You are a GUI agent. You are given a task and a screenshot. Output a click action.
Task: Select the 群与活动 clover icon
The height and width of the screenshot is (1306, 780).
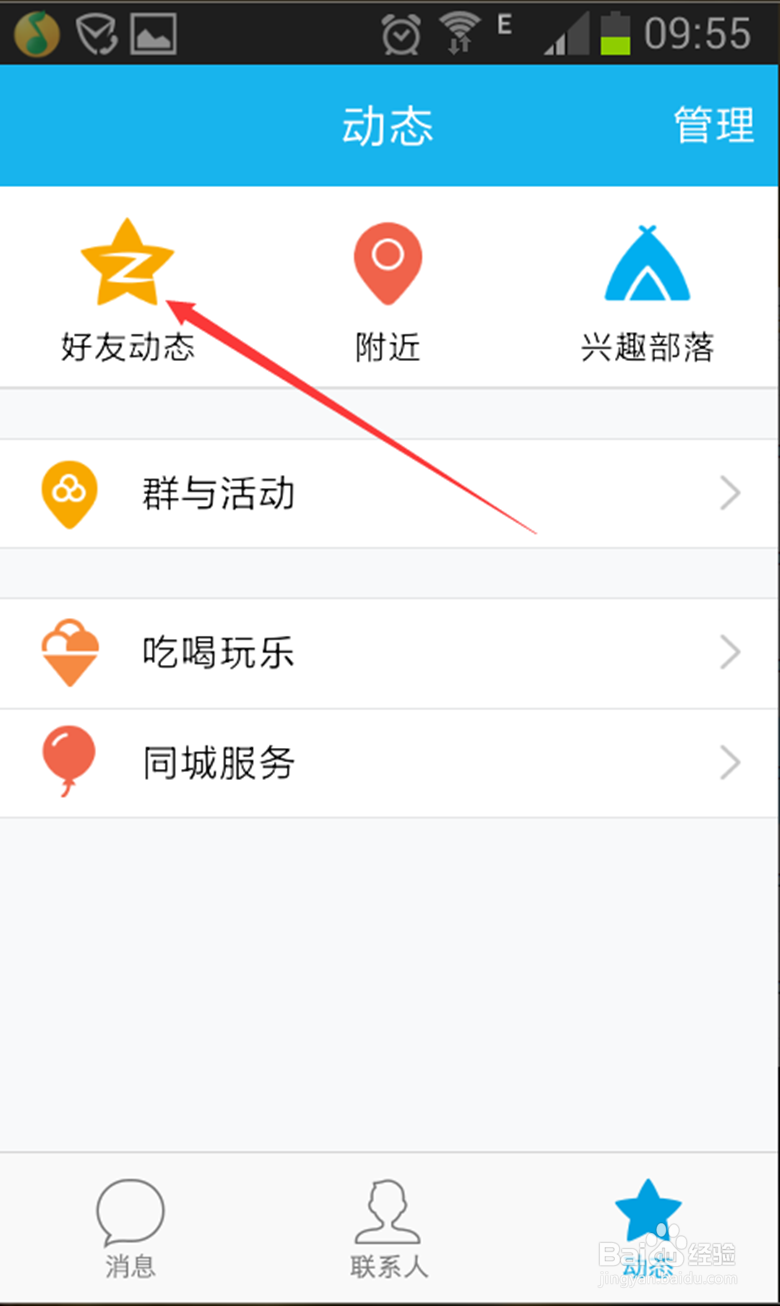tap(68, 493)
